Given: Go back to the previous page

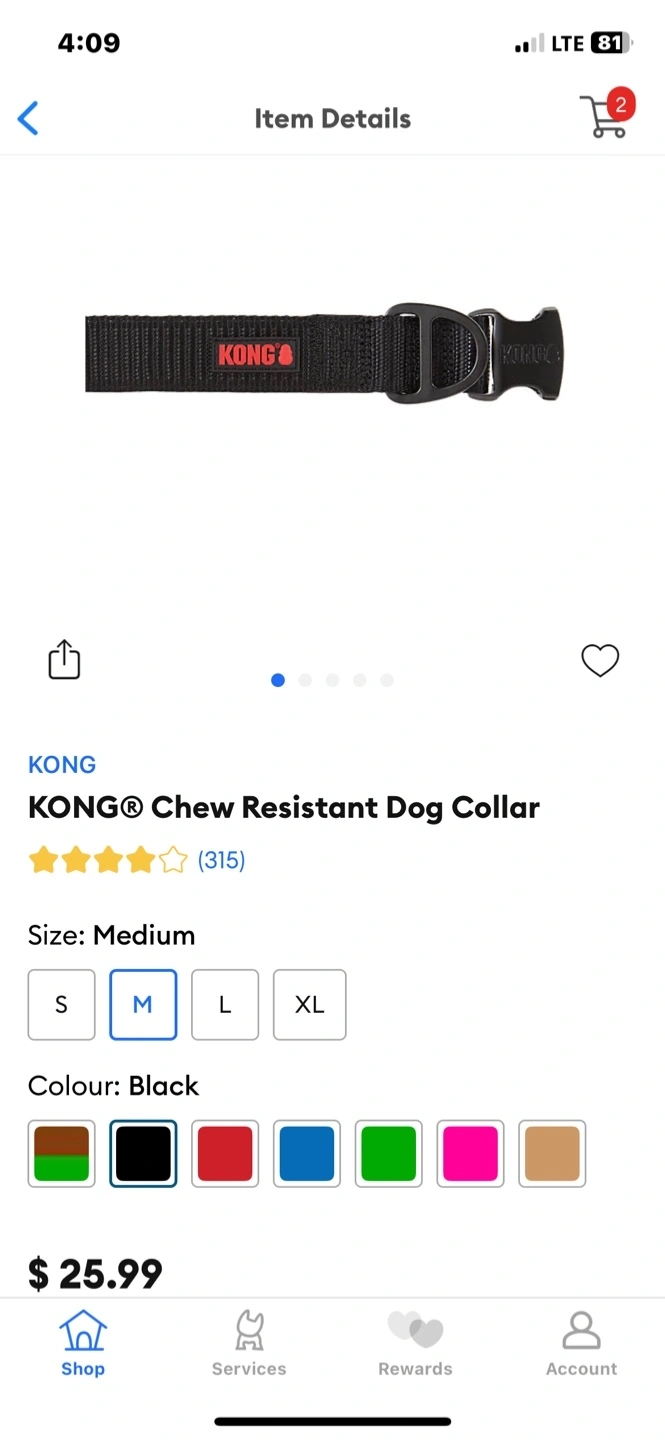Looking at the screenshot, I should coord(29,119).
